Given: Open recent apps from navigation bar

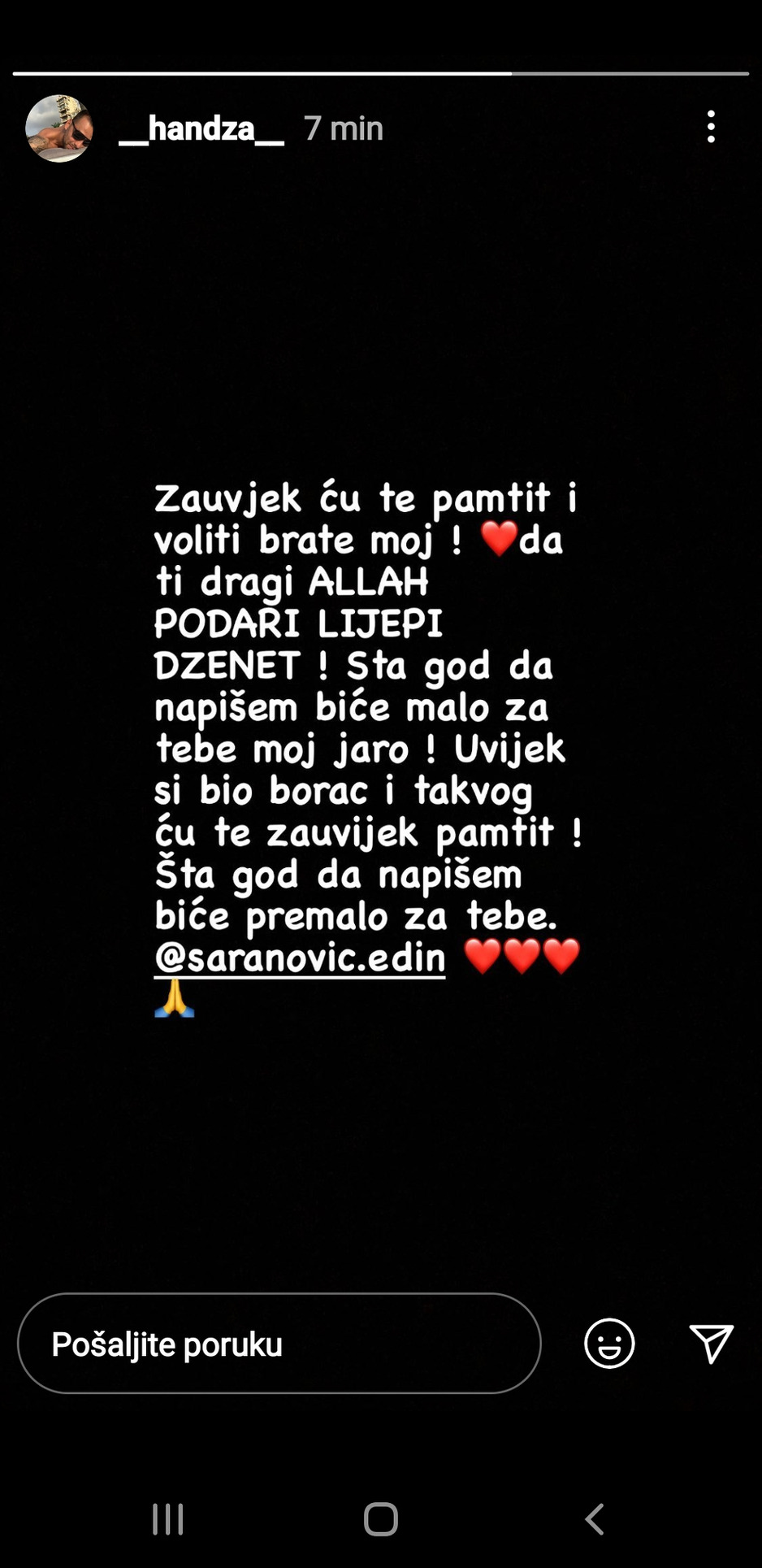Looking at the screenshot, I should click(x=168, y=1518).
